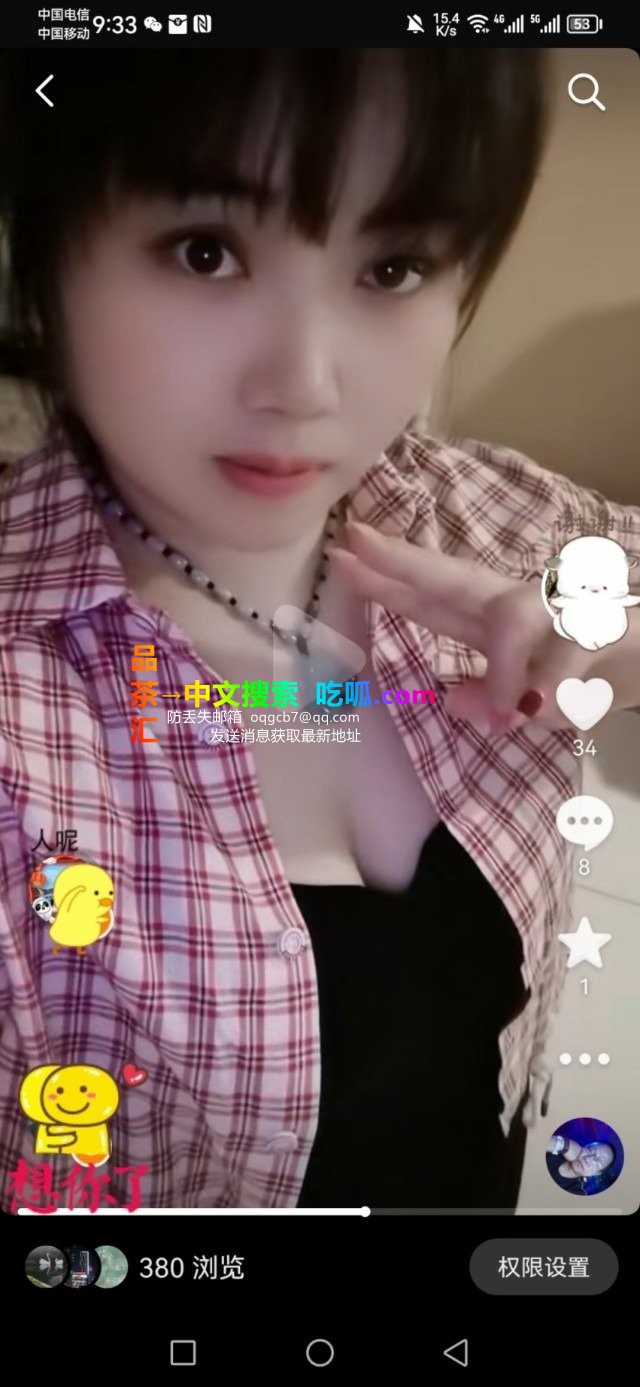Tap the spinning music disc

point(584,1156)
